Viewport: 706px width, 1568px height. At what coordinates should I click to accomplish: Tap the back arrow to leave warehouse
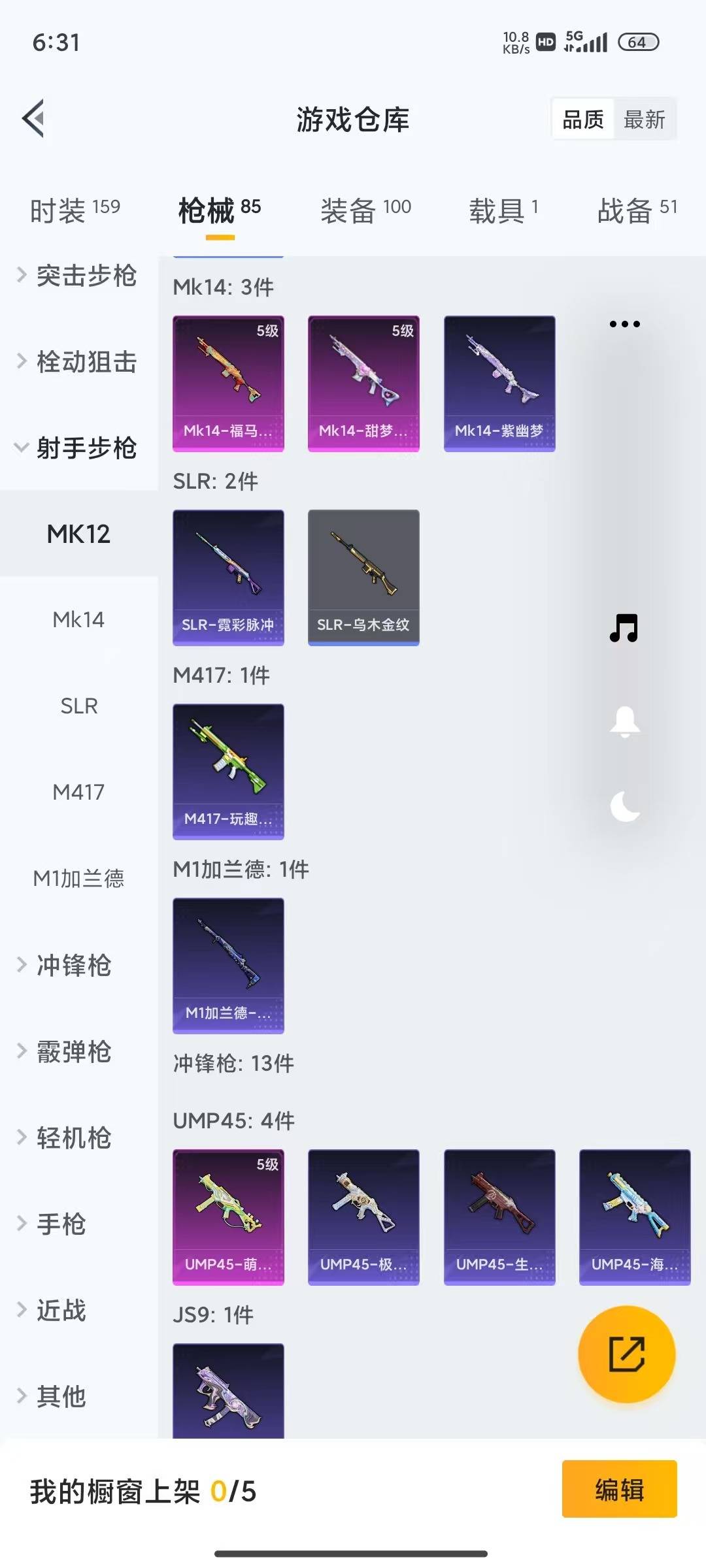[x=34, y=118]
